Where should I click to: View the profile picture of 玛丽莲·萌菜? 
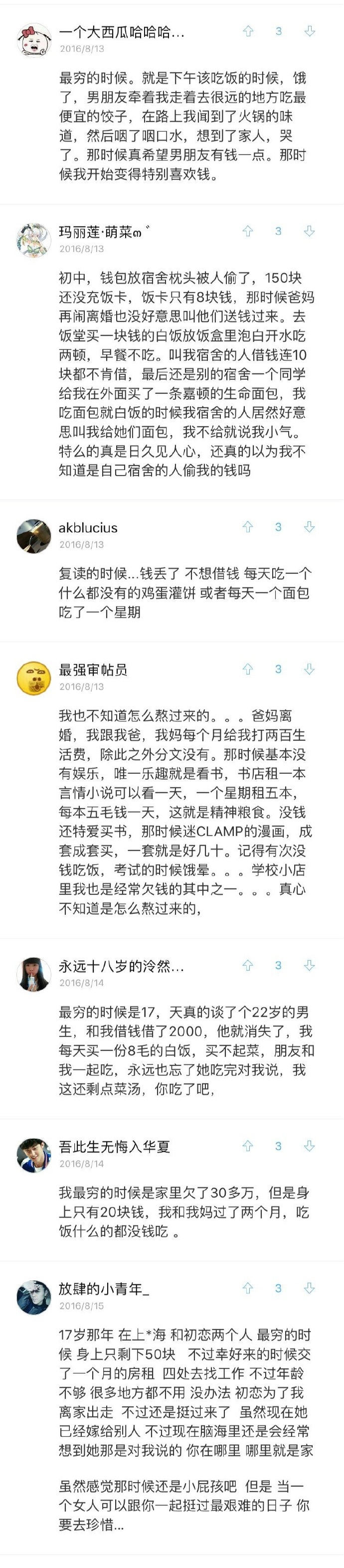pos(33,240)
